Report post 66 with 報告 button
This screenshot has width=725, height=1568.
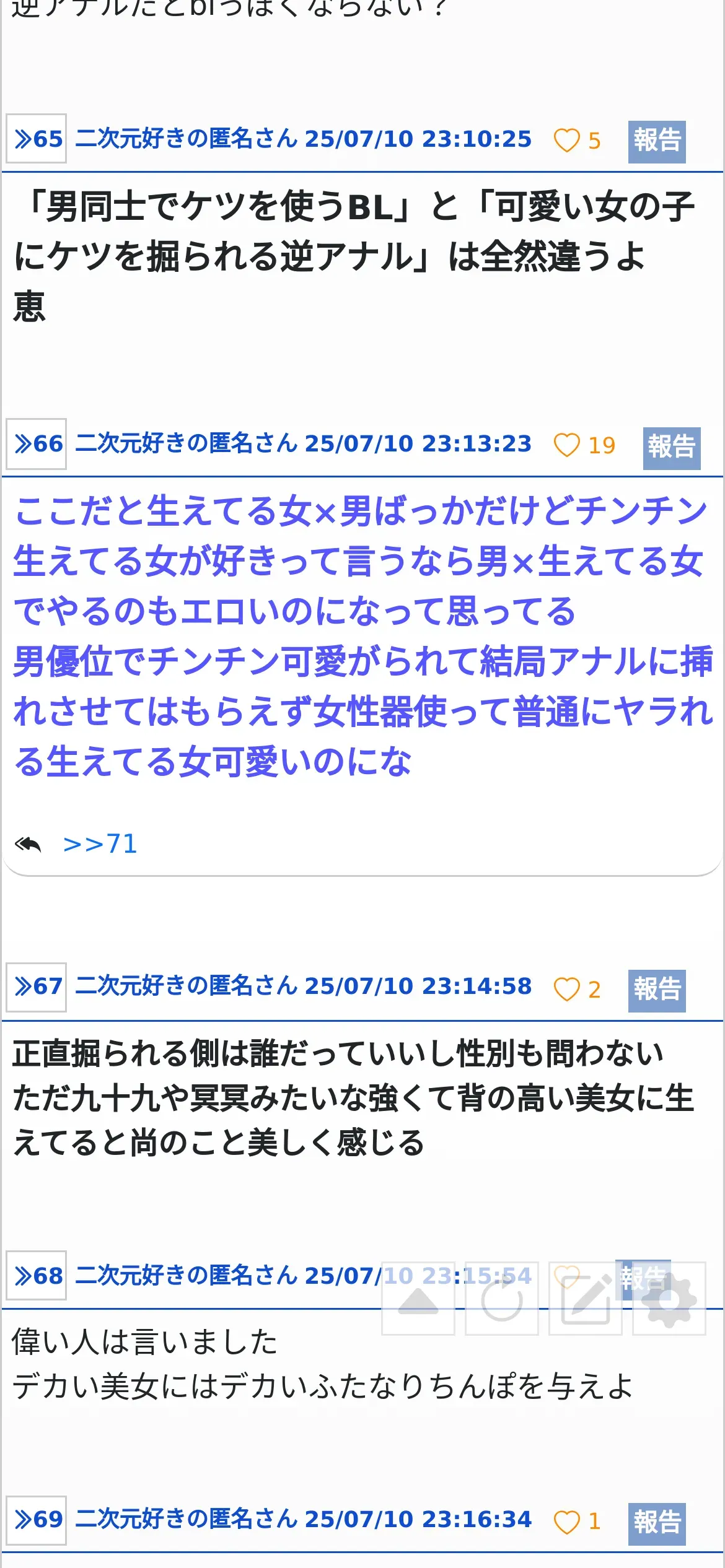(x=671, y=448)
